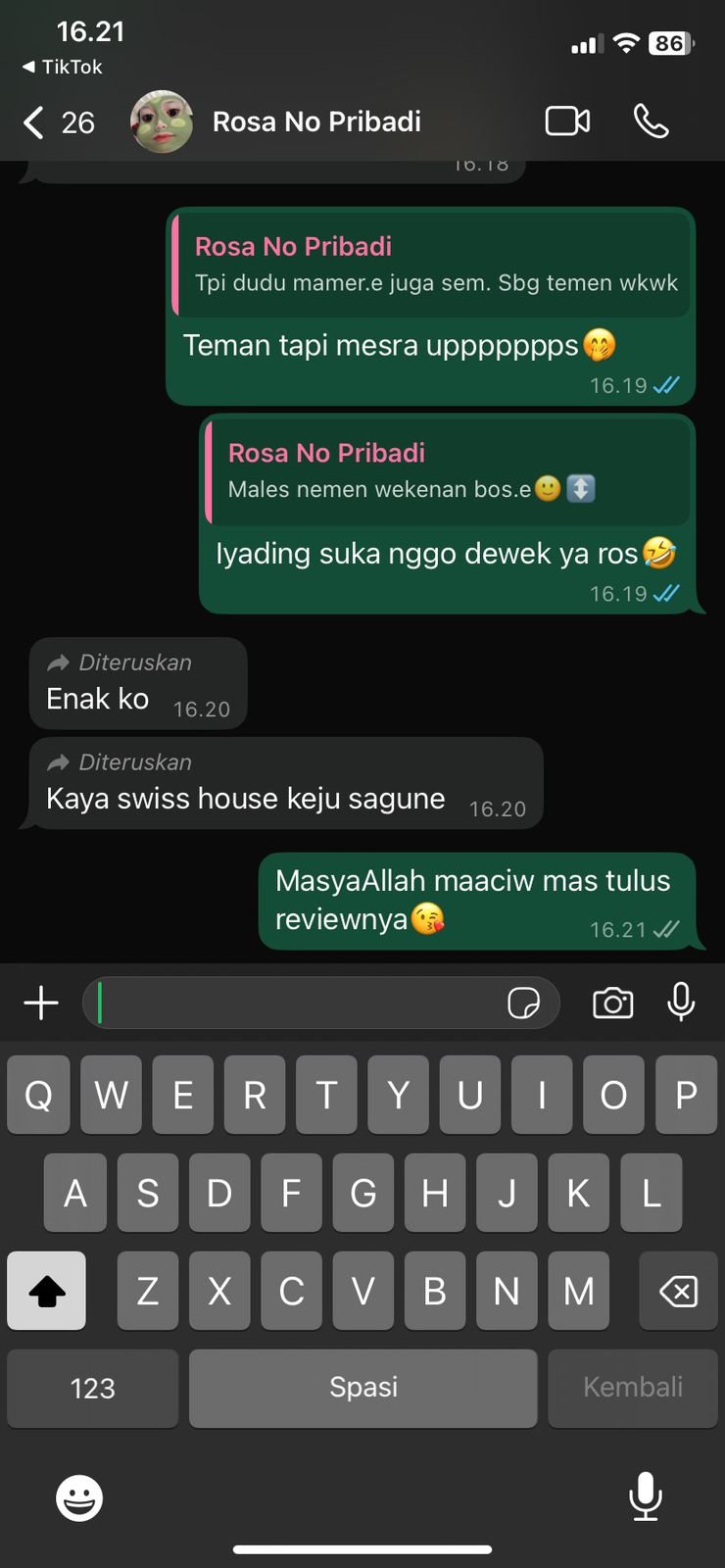Open the sticker picker in the message field
This screenshot has width=725, height=1568.
[x=528, y=1004]
